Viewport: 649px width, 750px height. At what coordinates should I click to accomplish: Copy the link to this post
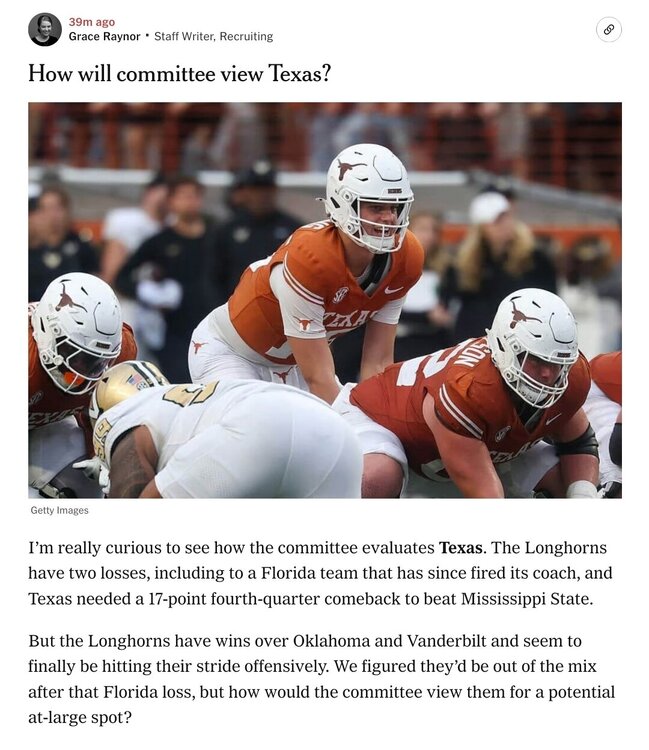608,30
